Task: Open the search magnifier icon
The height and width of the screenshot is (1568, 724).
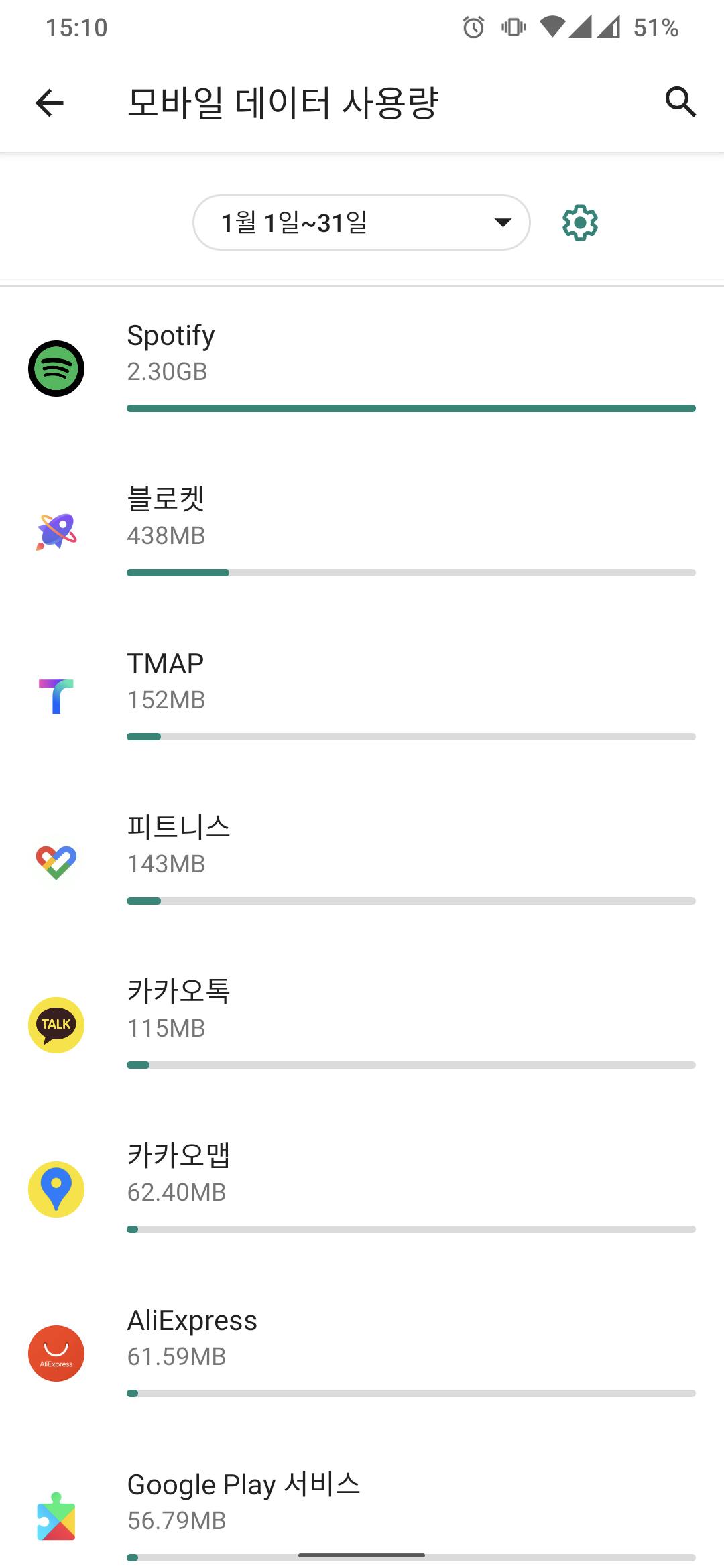Action: [680, 102]
